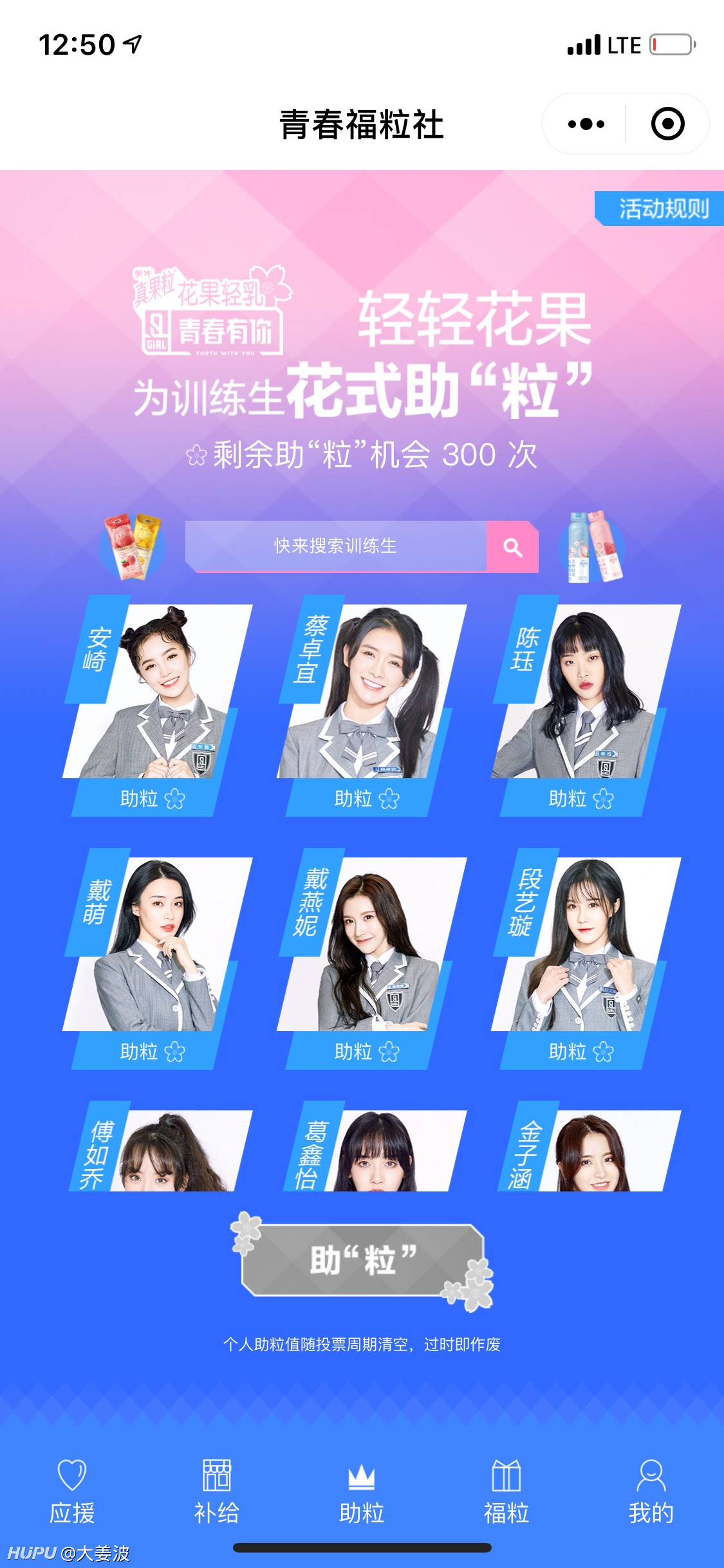
Task: Select trainee 段艺璇's photo card
Action: pyautogui.click(x=586, y=944)
